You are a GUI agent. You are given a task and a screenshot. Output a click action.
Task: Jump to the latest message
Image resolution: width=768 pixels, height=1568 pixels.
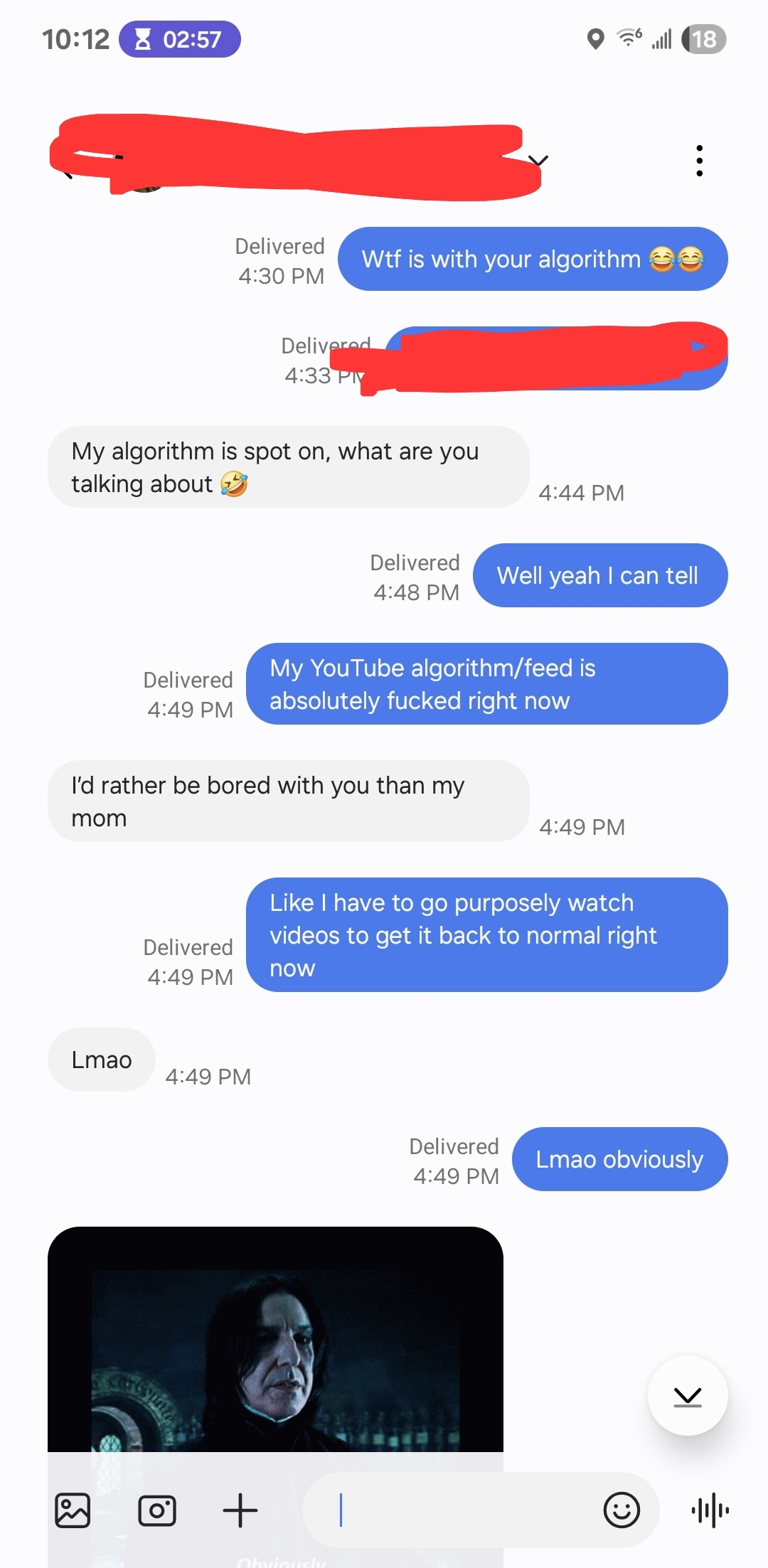[x=688, y=1396]
